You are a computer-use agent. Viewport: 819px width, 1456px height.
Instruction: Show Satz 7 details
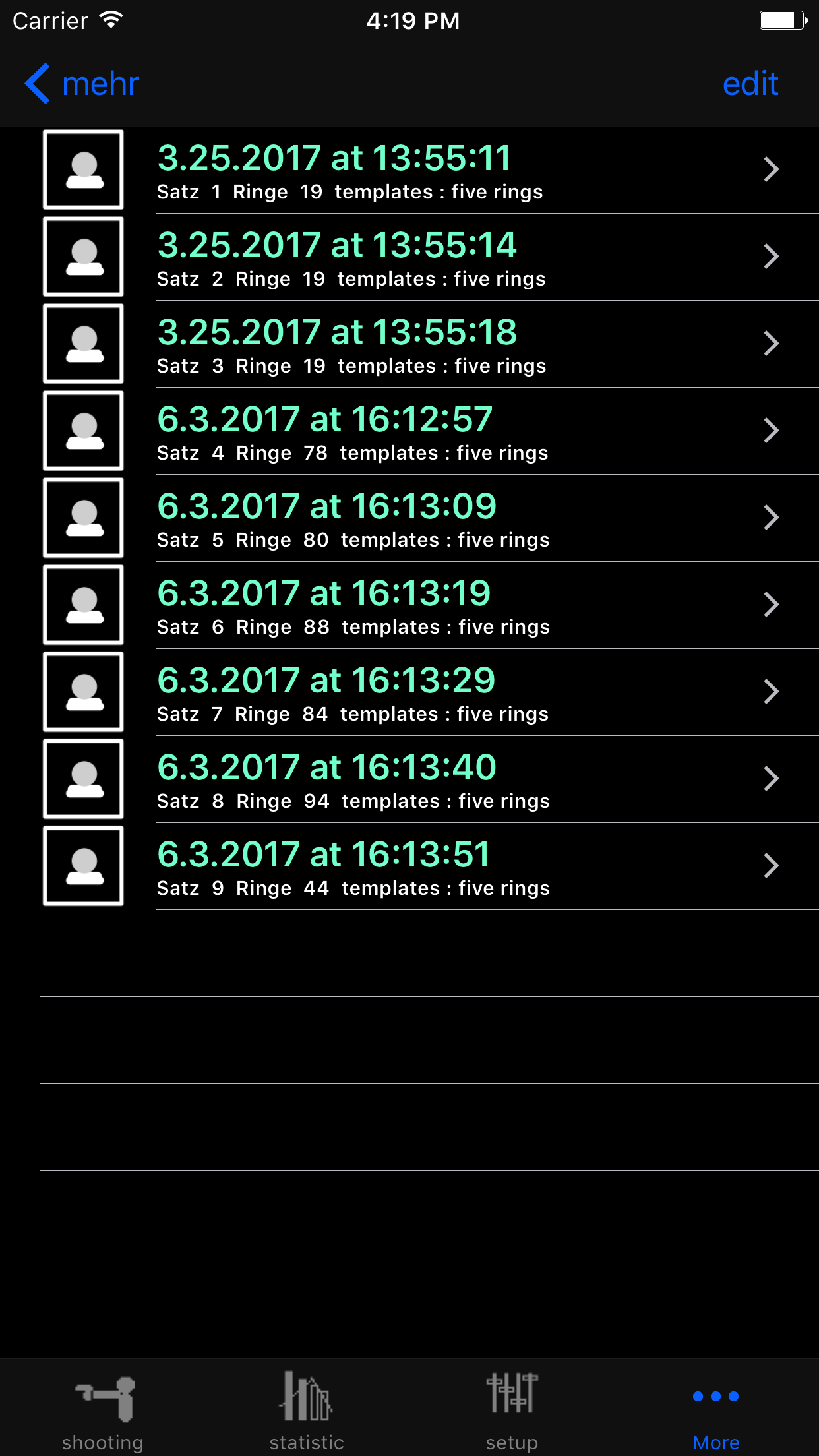[x=422, y=692]
